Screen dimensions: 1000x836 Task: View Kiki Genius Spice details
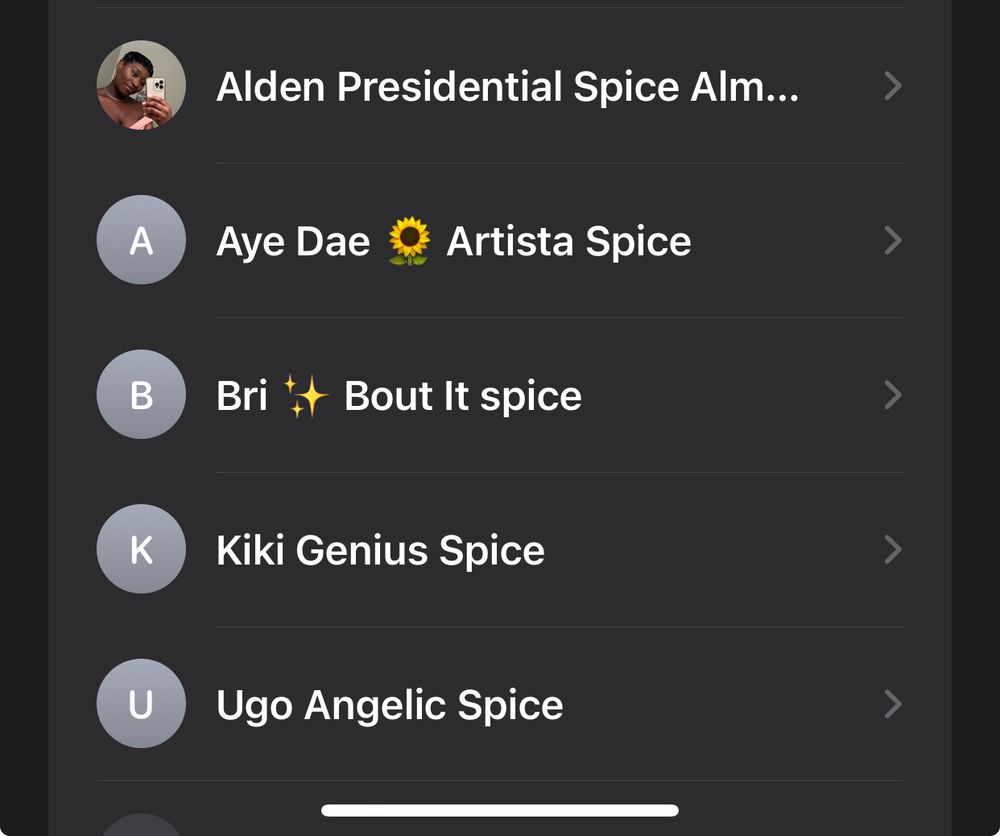coord(380,551)
